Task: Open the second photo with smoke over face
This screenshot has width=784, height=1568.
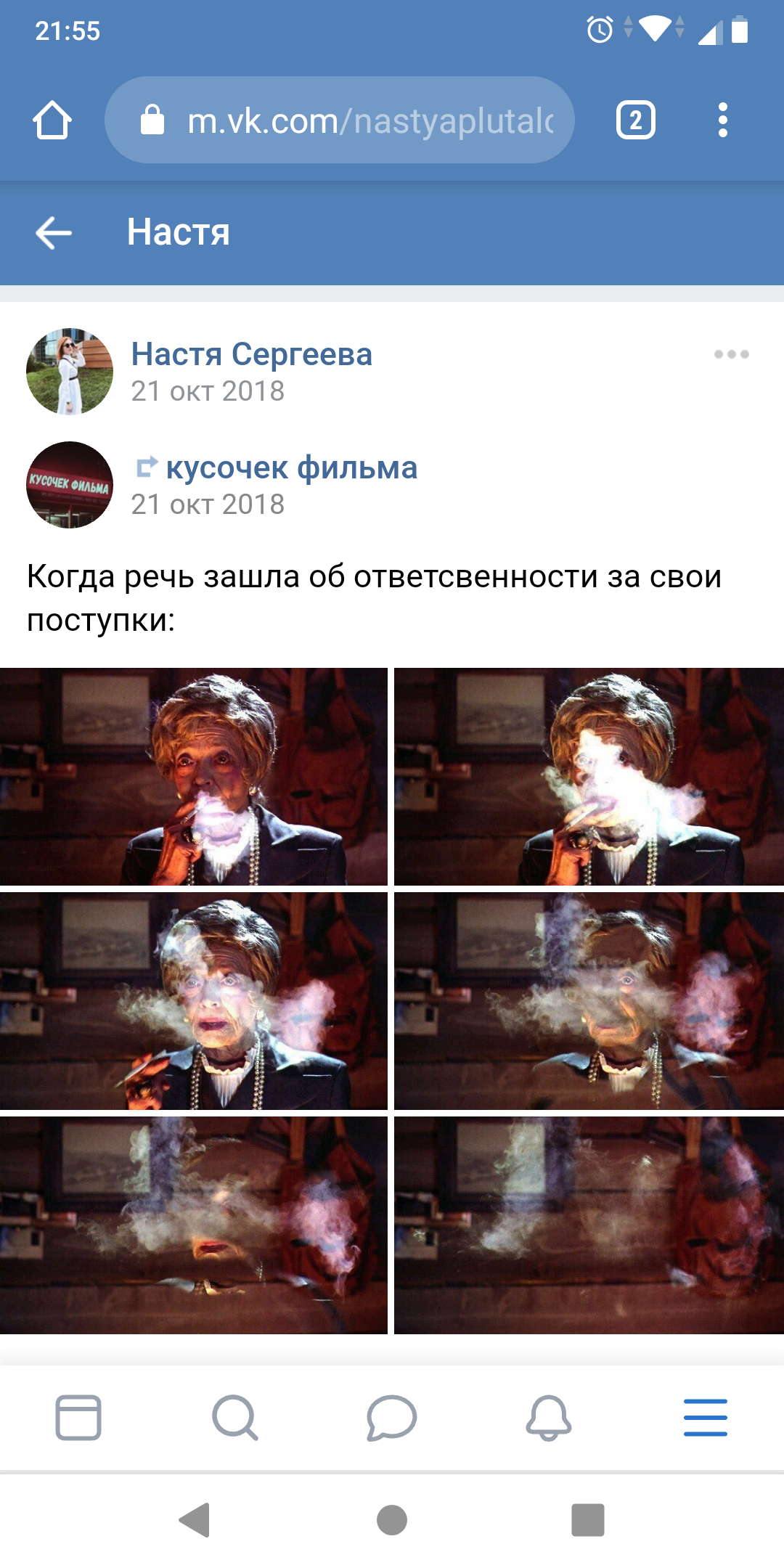Action: tap(589, 776)
